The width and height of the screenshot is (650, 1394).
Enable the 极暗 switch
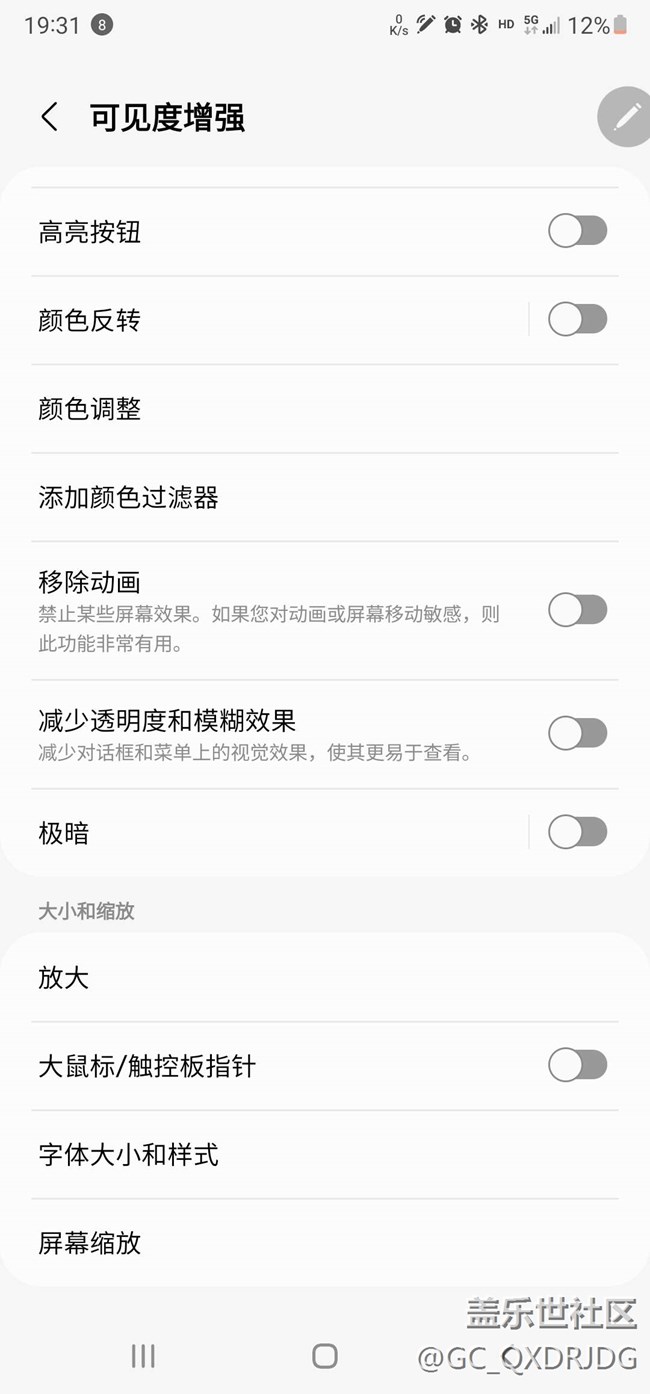click(578, 832)
